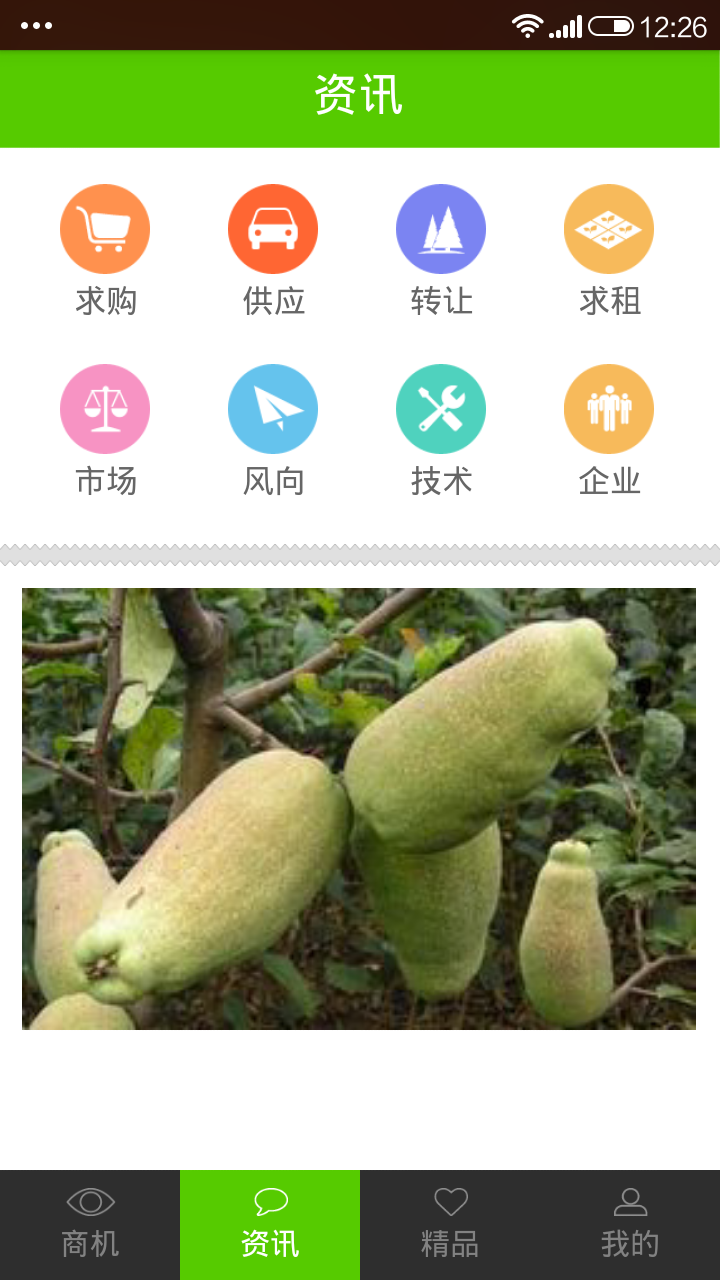The image size is (720, 1280).
Task: Click the 市场 balance scale icon
Action: pos(105,408)
